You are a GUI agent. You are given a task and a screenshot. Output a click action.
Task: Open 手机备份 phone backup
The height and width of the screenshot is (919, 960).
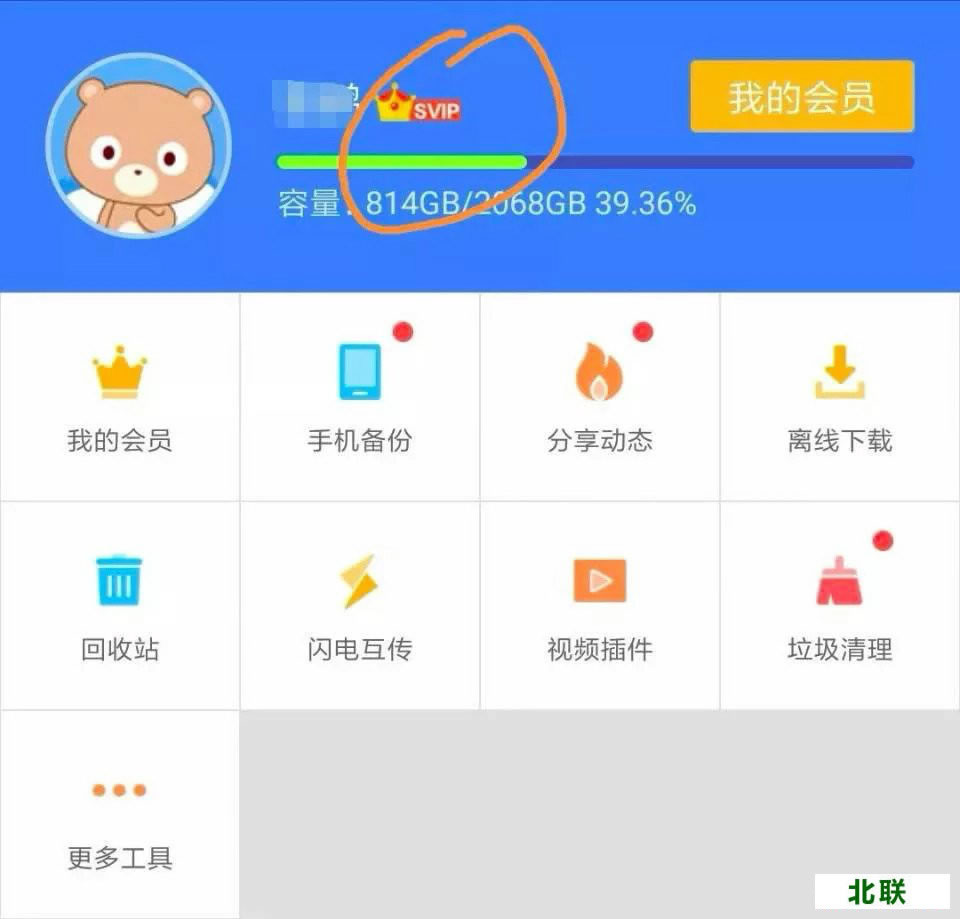[x=360, y=397]
